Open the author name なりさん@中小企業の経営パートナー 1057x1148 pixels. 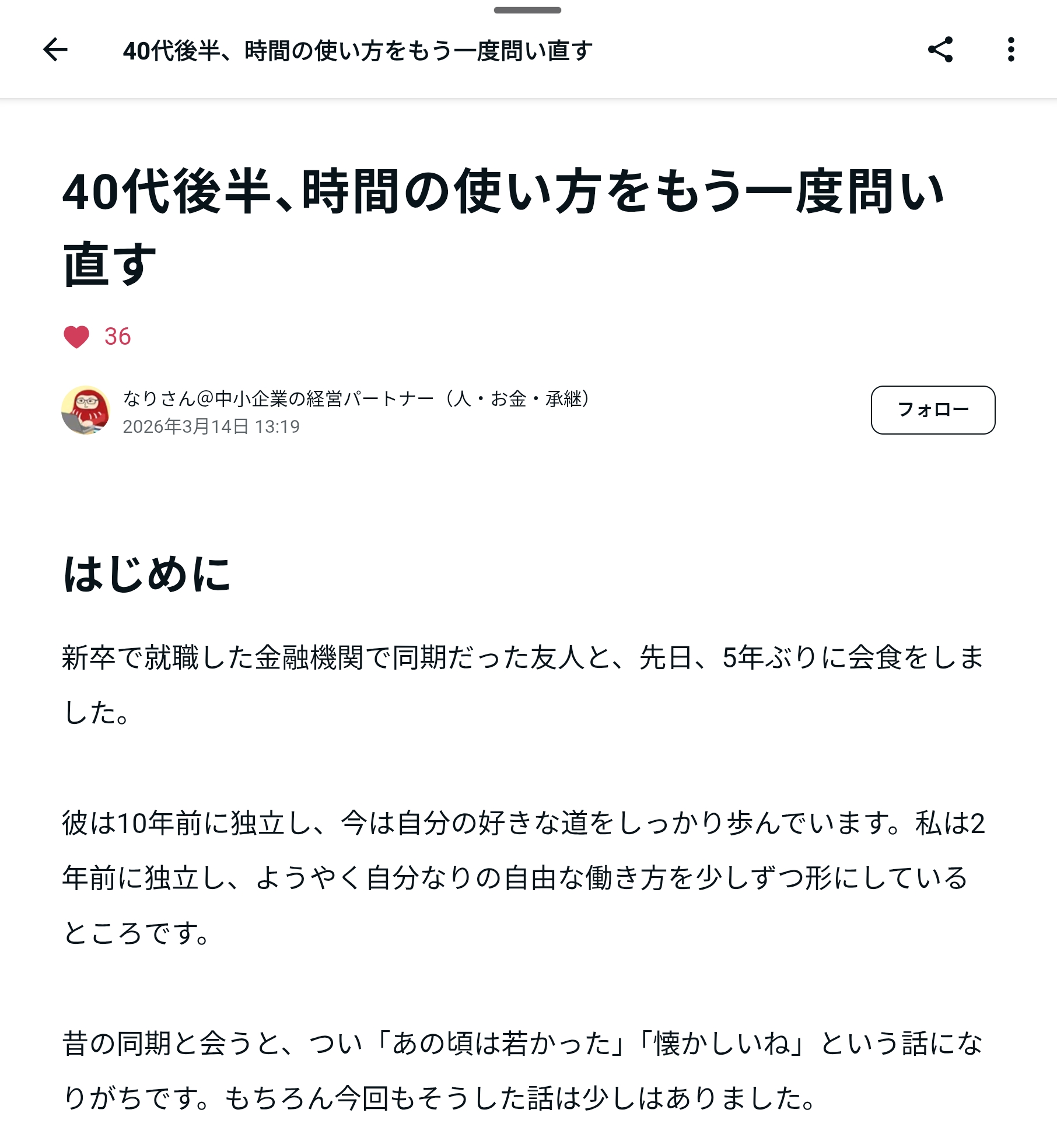[356, 399]
